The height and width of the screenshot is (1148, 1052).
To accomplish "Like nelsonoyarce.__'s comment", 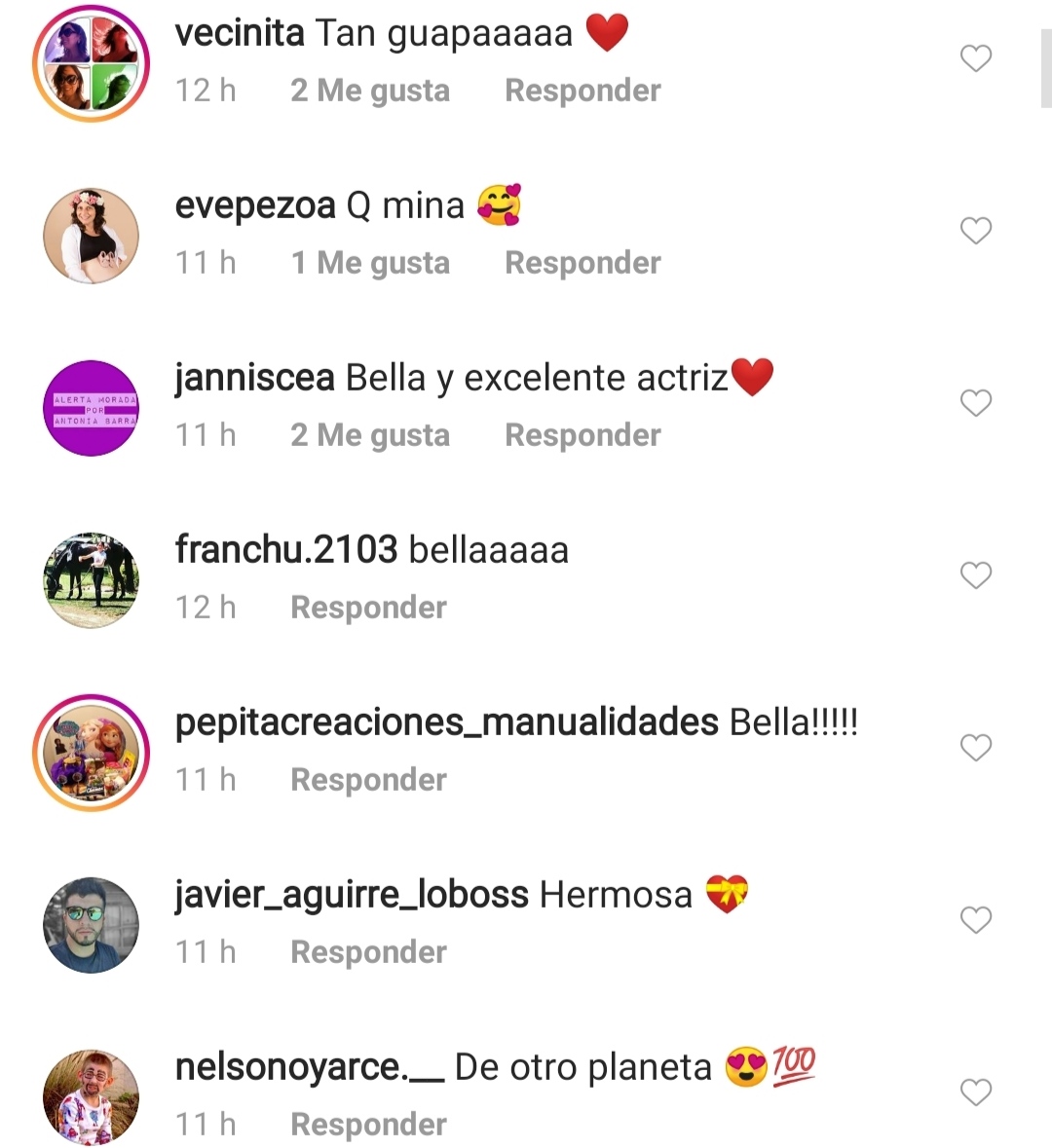I will pyautogui.click(x=975, y=1092).
